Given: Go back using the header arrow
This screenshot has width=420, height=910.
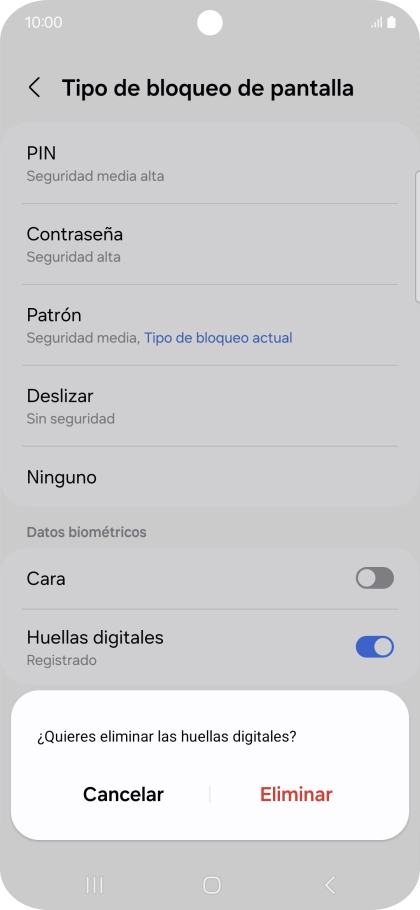Looking at the screenshot, I should point(34,88).
